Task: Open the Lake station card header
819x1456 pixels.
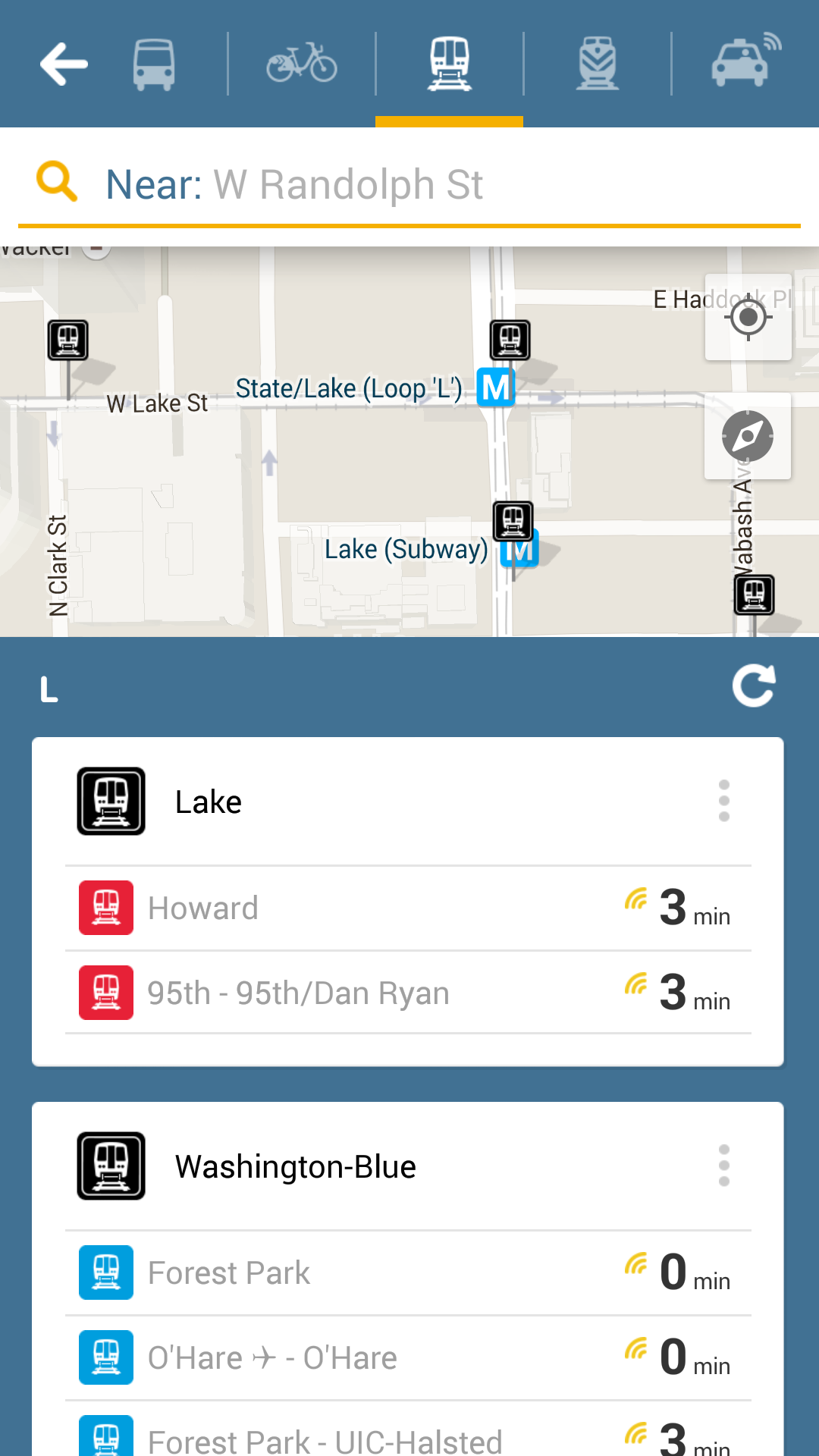Action: click(408, 802)
